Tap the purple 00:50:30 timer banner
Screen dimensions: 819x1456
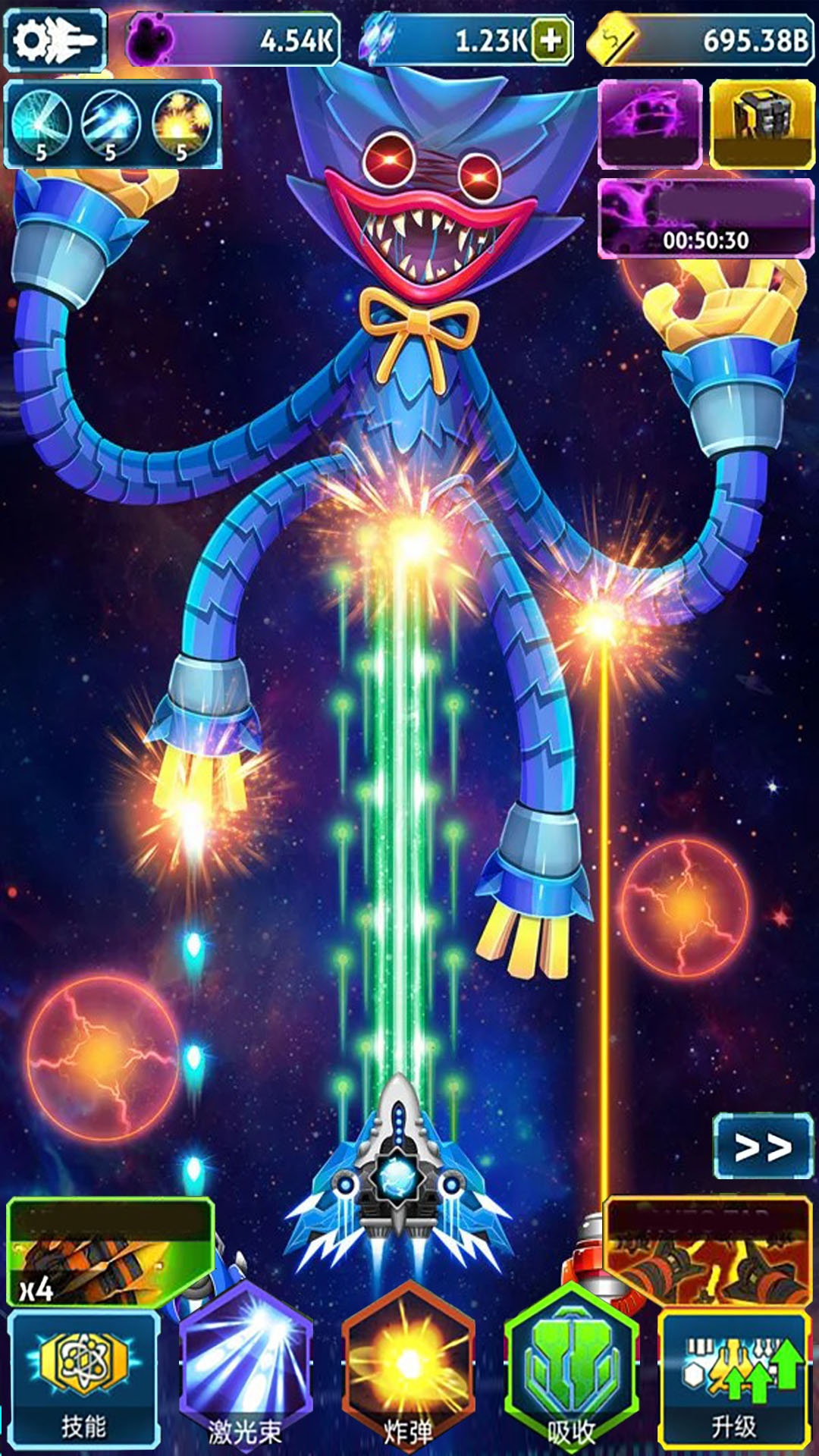(x=706, y=218)
